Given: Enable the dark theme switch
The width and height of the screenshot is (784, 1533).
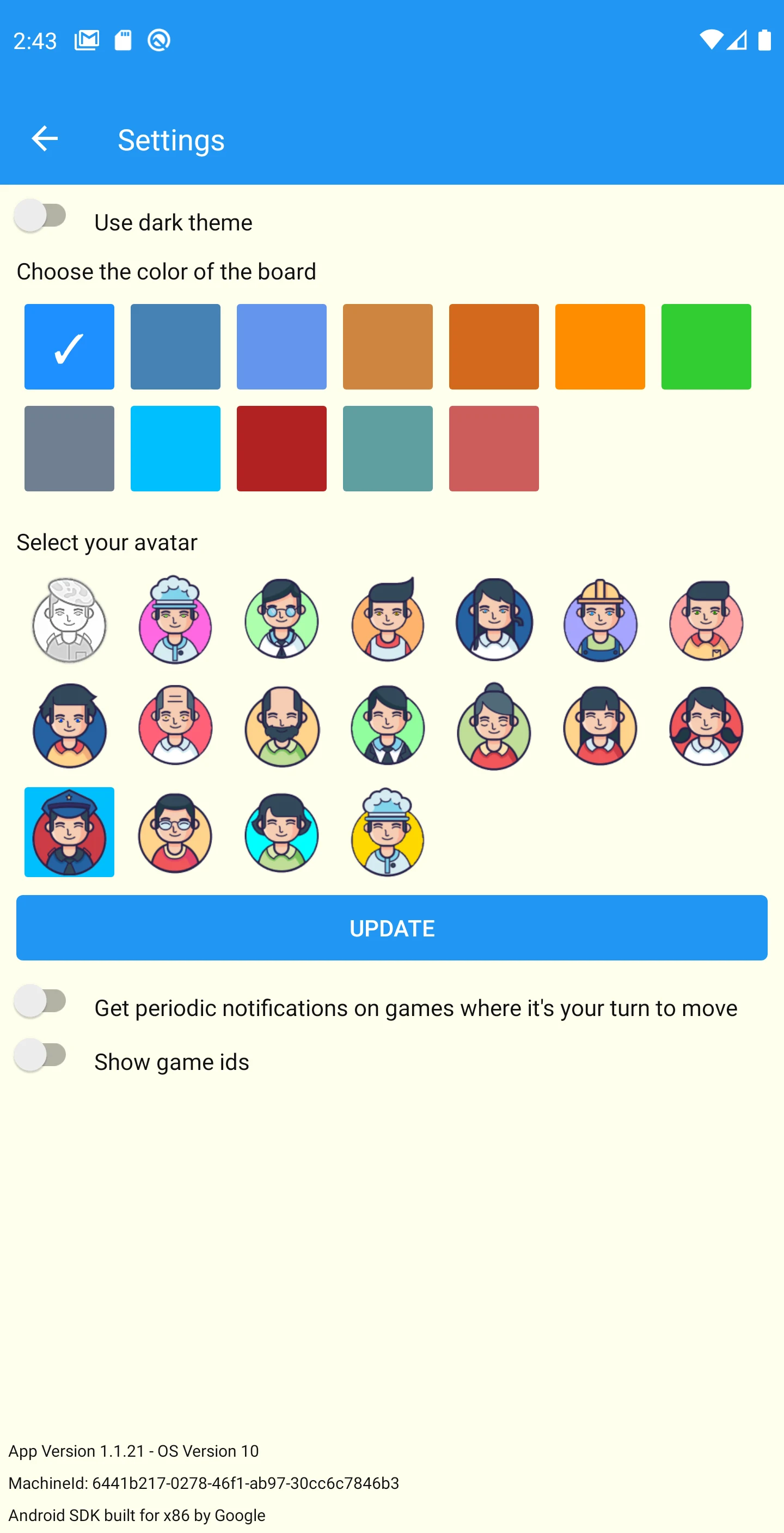Looking at the screenshot, I should [40, 215].
